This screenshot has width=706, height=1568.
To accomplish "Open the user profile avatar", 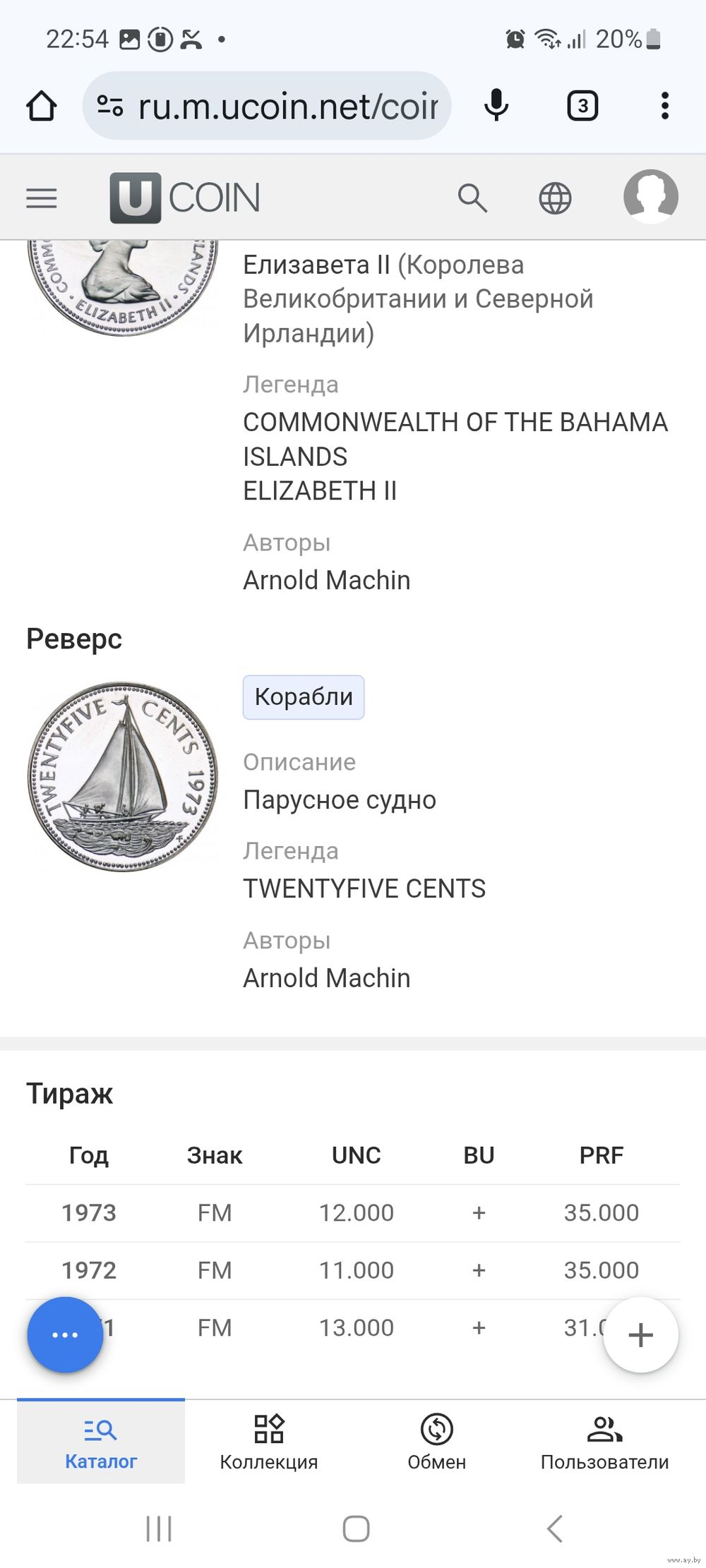I will point(650,197).
